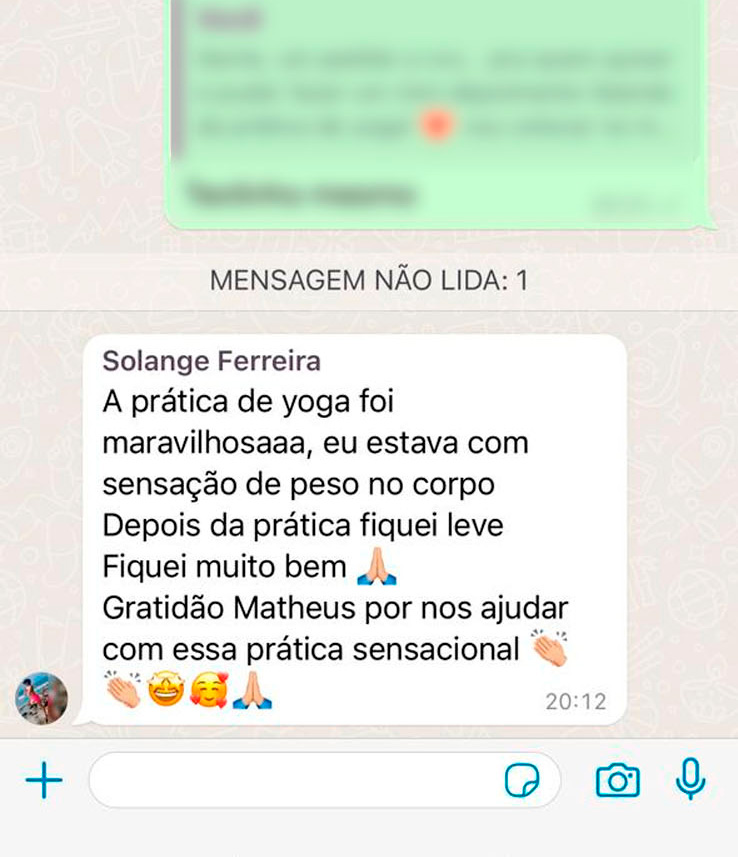Tap the plus attachment icon
This screenshot has height=857, width=738.
43,781
